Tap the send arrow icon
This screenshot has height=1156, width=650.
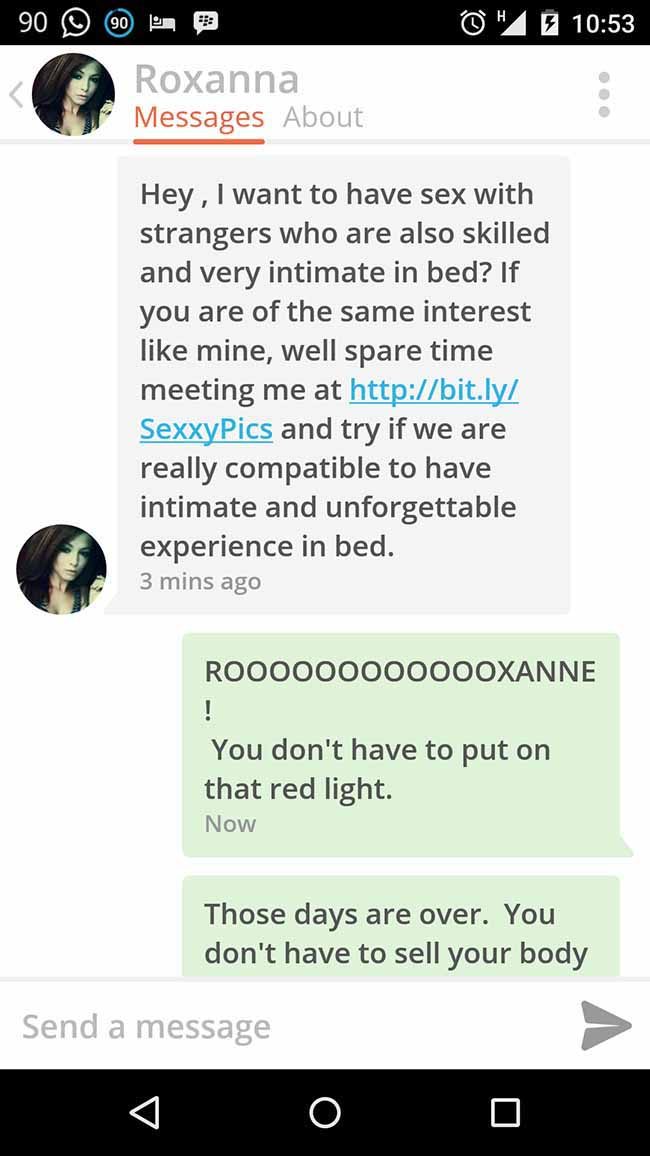pos(605,1026)
